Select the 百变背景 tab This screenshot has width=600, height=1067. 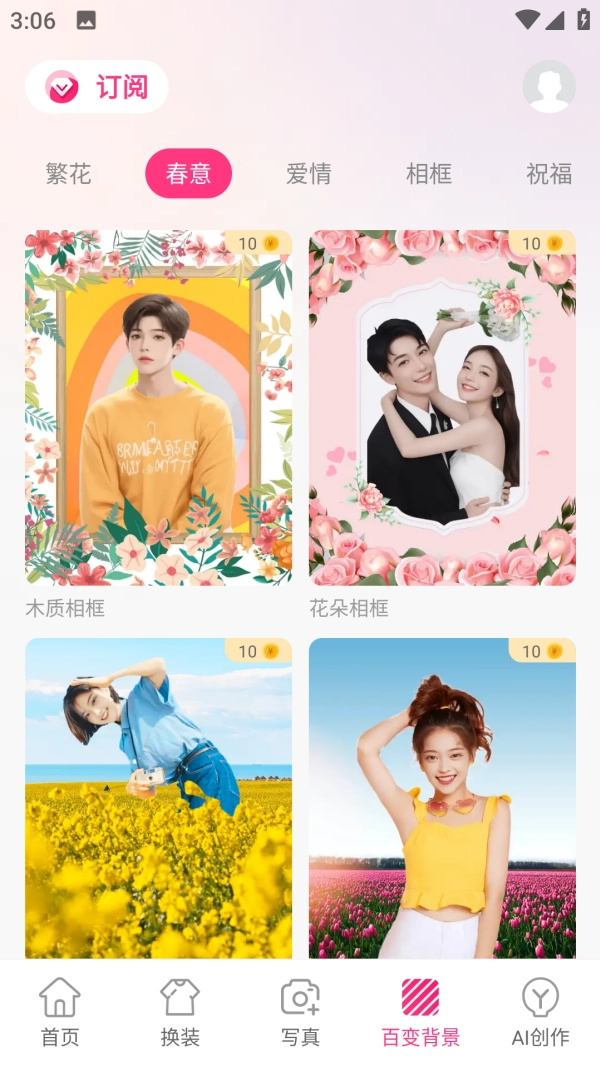pyautogui.click(x=420, y=1012)
